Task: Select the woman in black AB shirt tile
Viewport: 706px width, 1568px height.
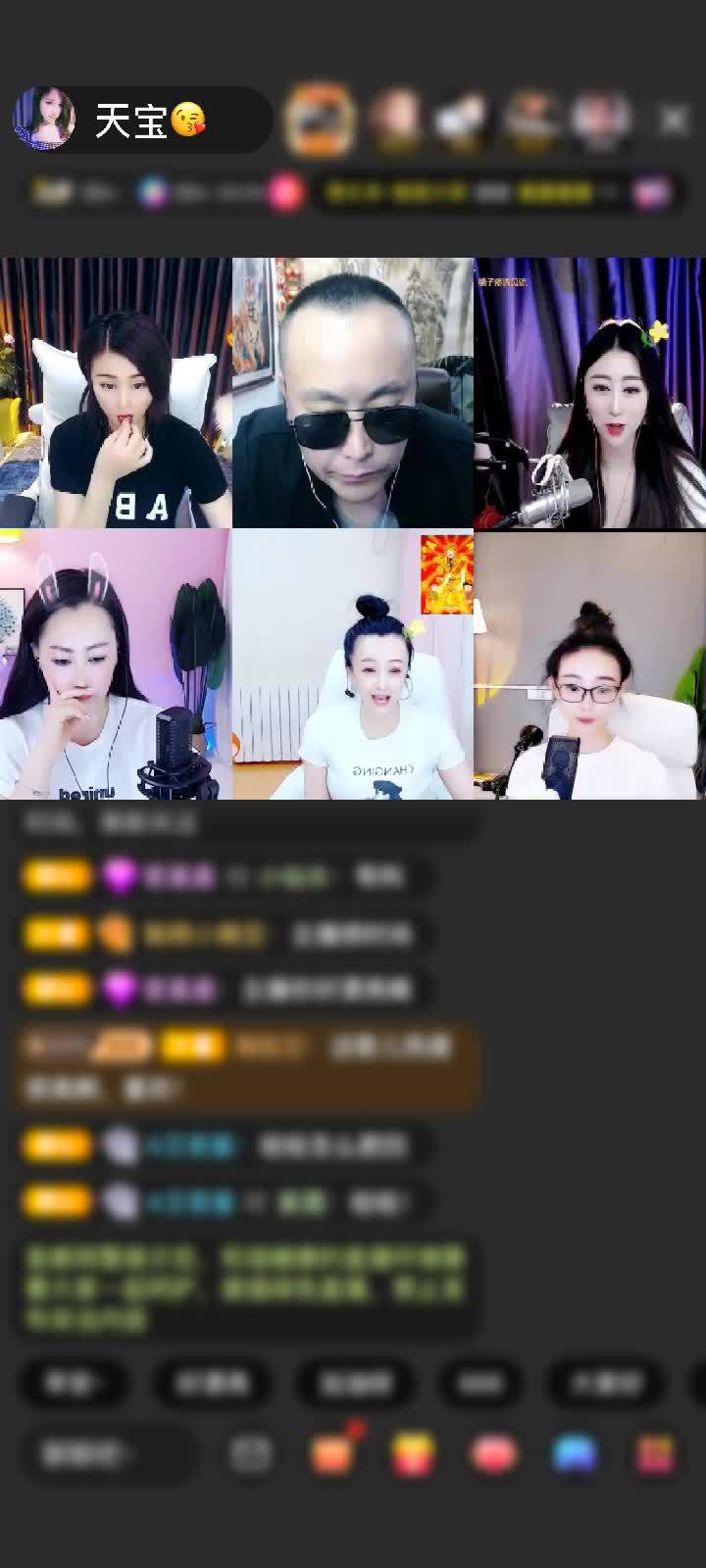Action: pos(116,393)
